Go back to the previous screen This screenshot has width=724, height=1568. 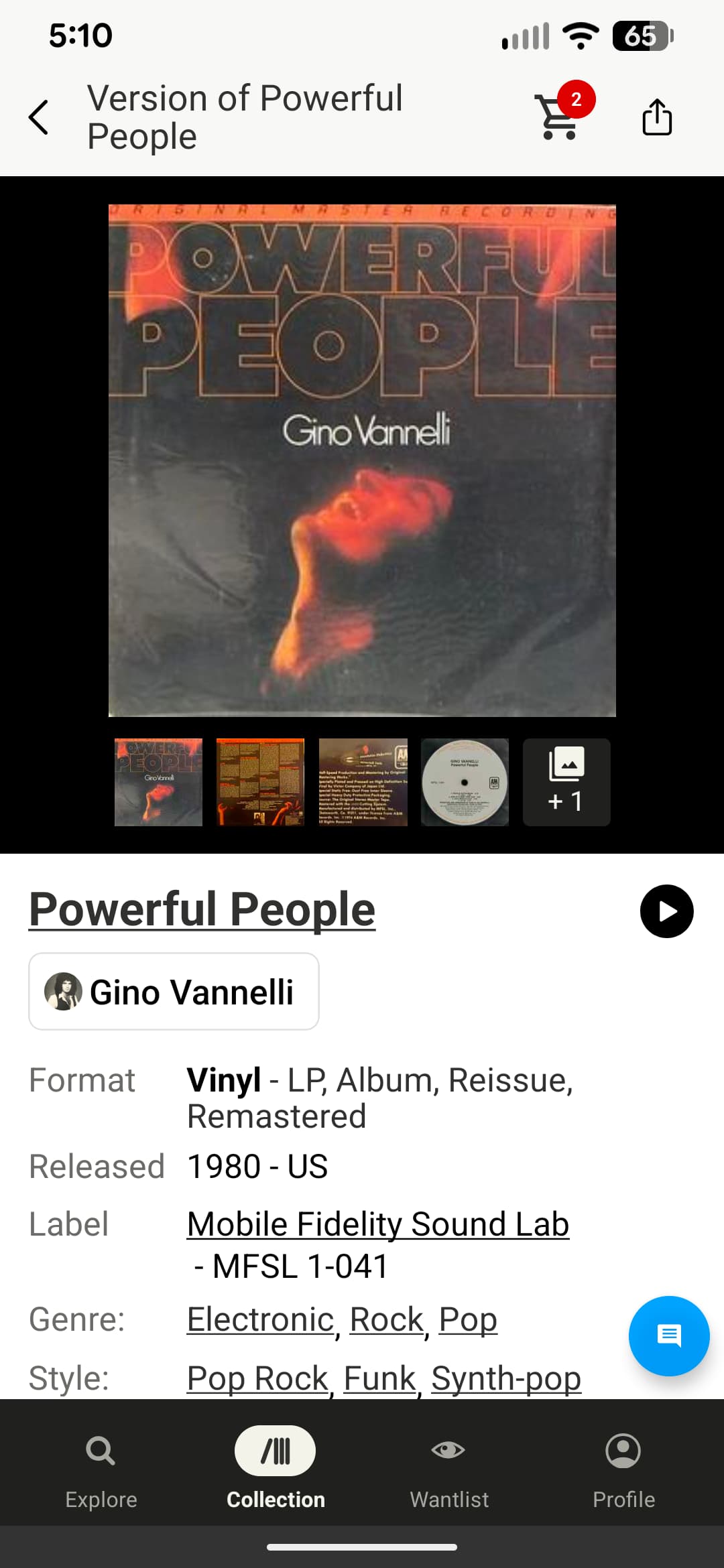pyautogui.click(x=39, y=117)
